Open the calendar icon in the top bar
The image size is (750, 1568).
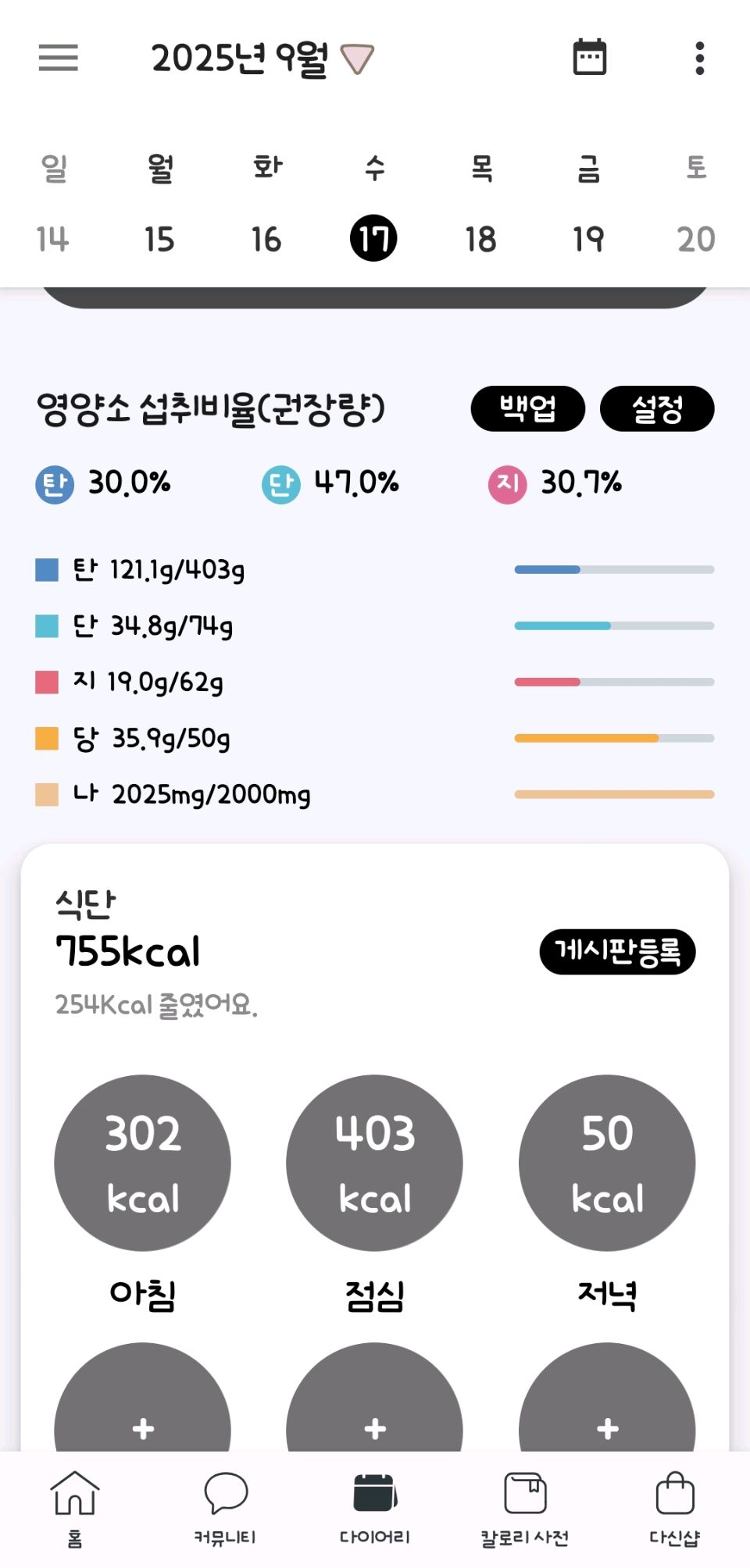(x=590, y=57)
